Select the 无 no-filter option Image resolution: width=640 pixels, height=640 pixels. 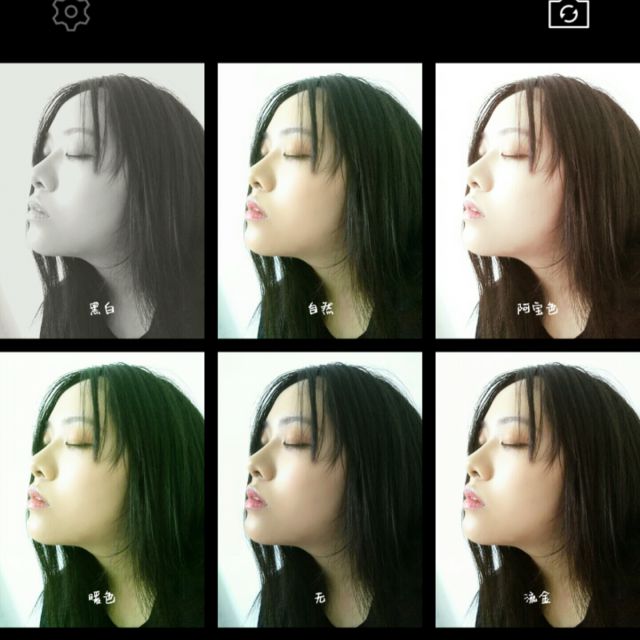(x=320, y=488)
